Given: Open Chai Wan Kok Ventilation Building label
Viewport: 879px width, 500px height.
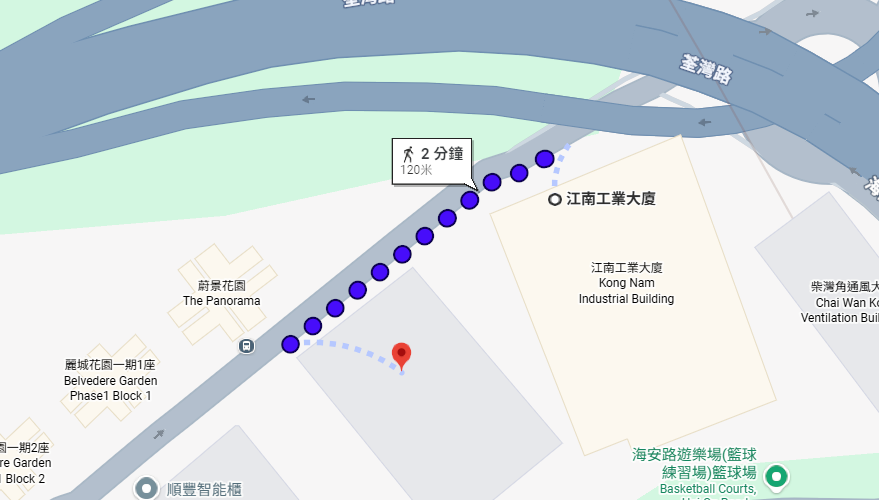Looking at the screenshot, I should (x=842, y=302).
